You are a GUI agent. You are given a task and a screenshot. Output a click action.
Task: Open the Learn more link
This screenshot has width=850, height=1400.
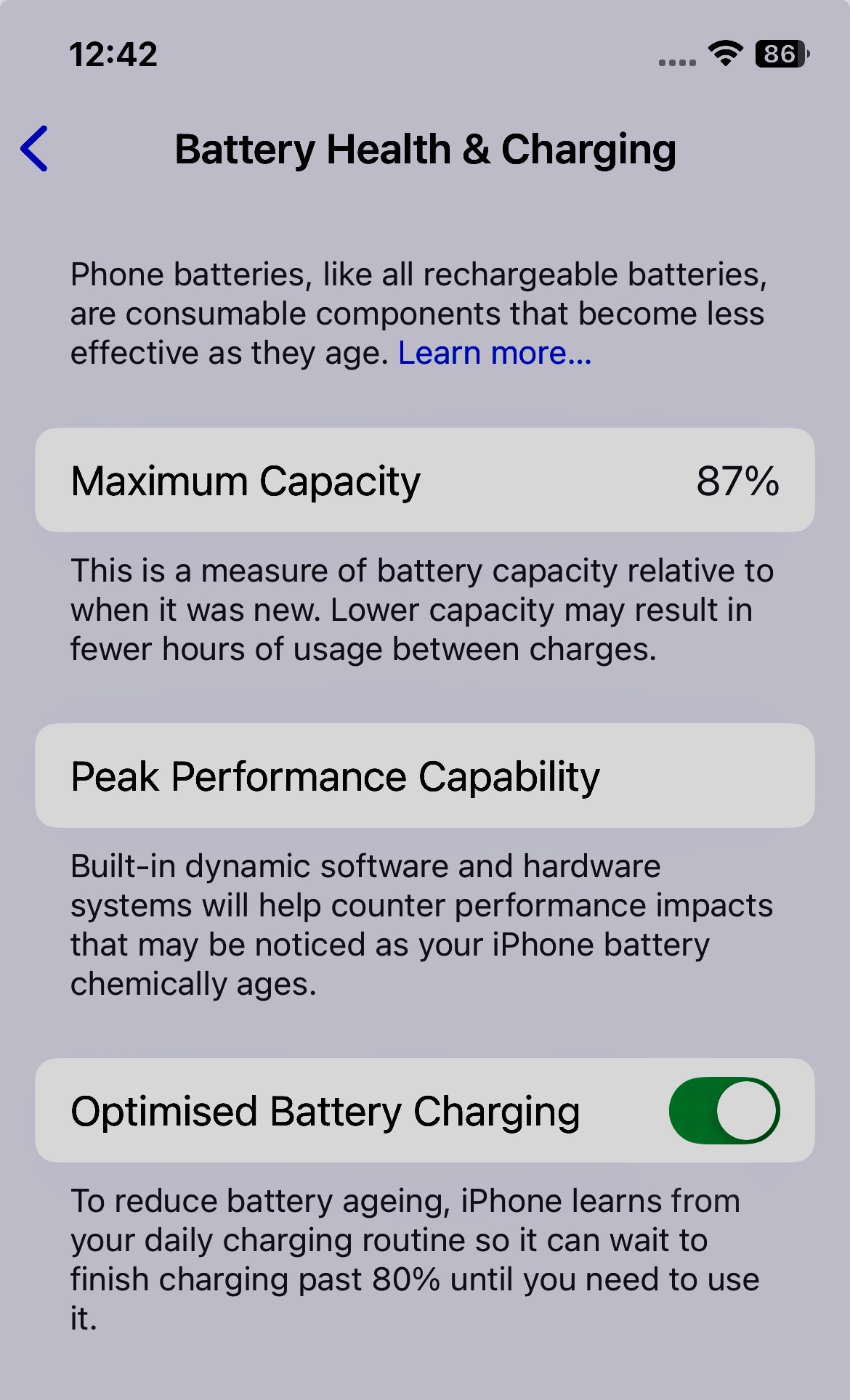tap(495, 353)
